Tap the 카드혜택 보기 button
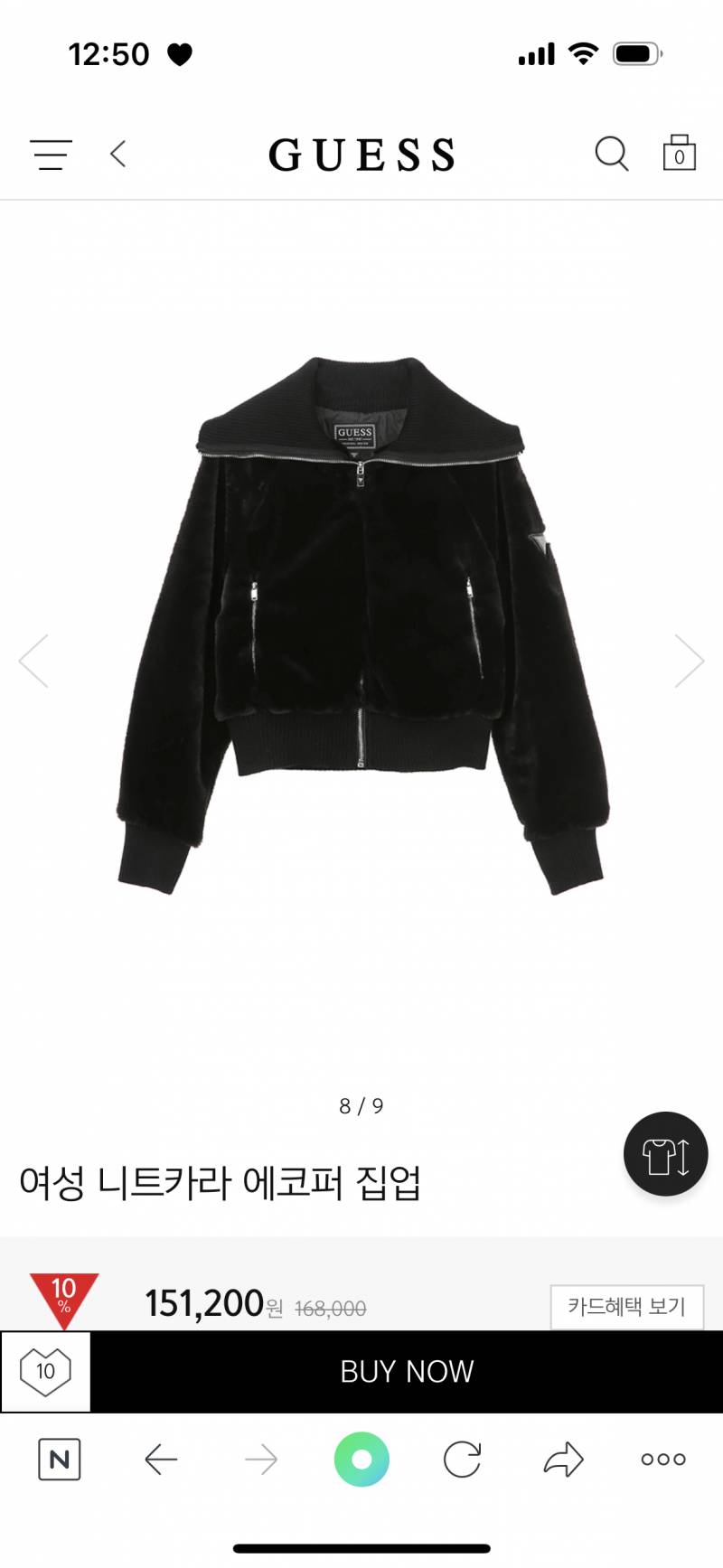723x1568 pixels. [626, 1306]
